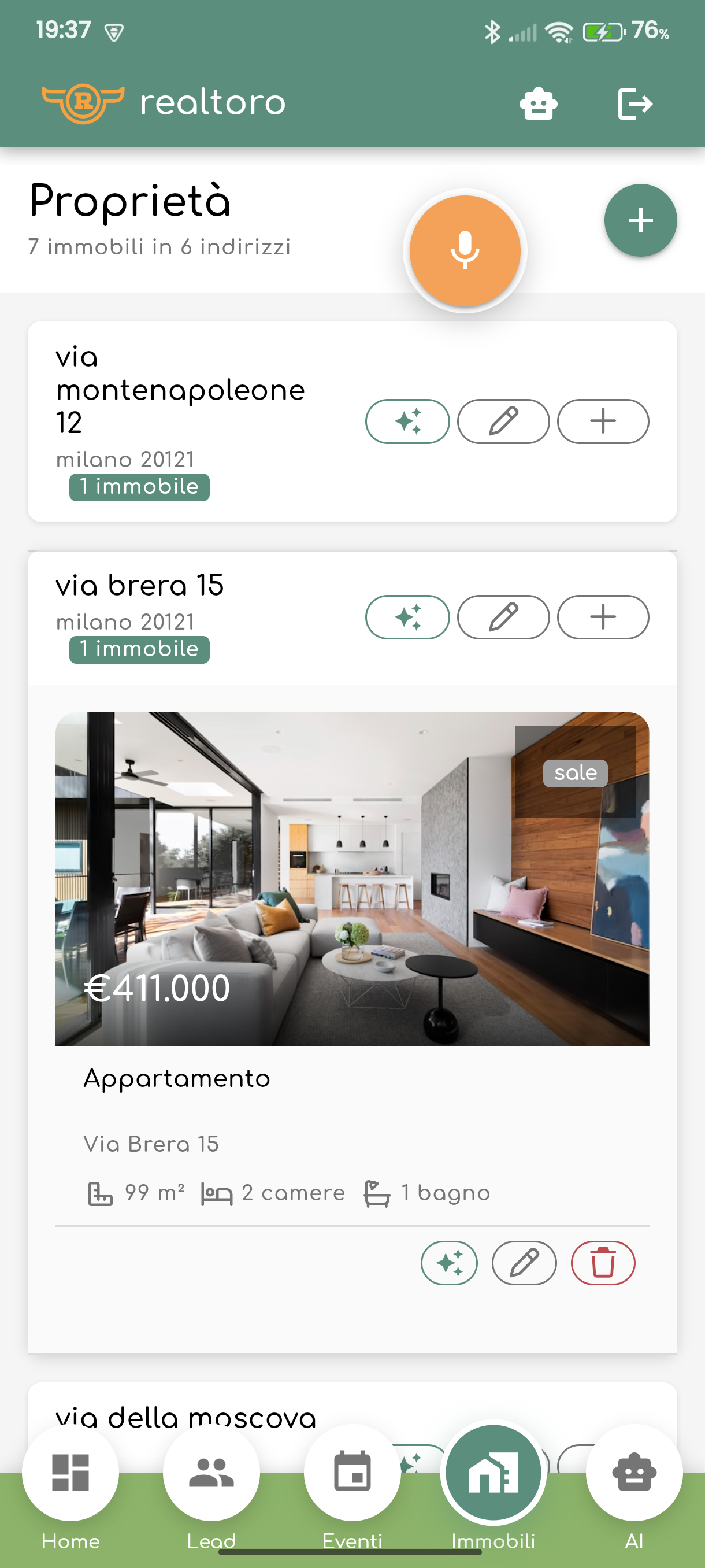Tap the '1 immobile' badge on via brera 15

(139, 649)
